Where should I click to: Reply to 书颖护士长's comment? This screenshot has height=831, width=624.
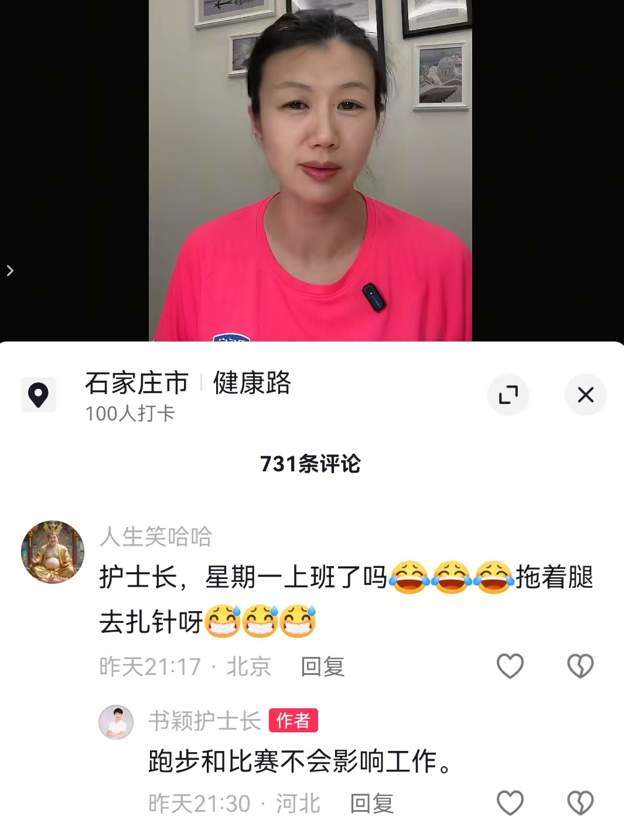click(371, 803)
